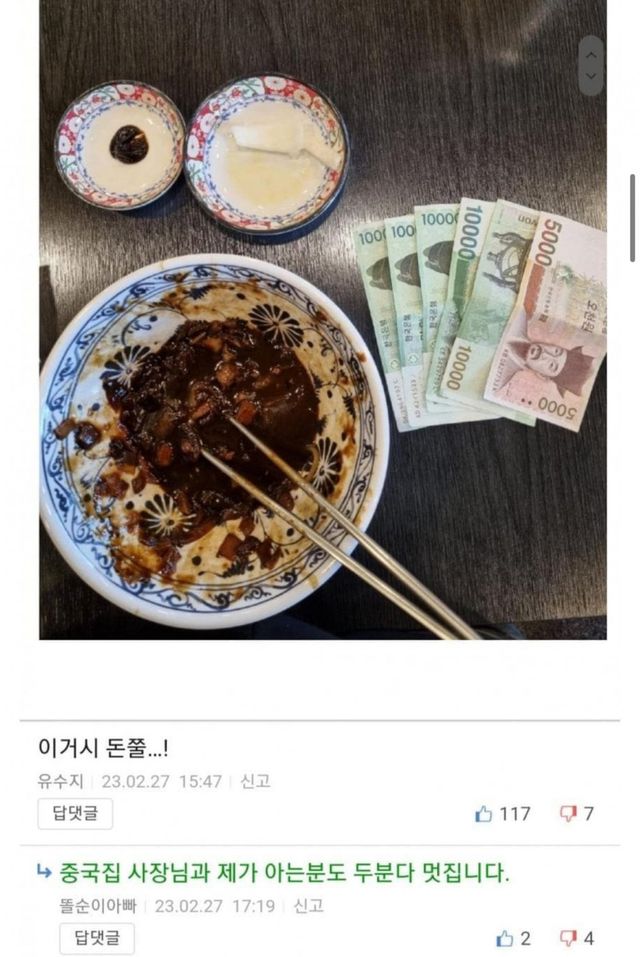640x957 pixels.
Task: Tap 답댓글 under 똘순이아빠's reply
Action: click(x=97, y=938)
